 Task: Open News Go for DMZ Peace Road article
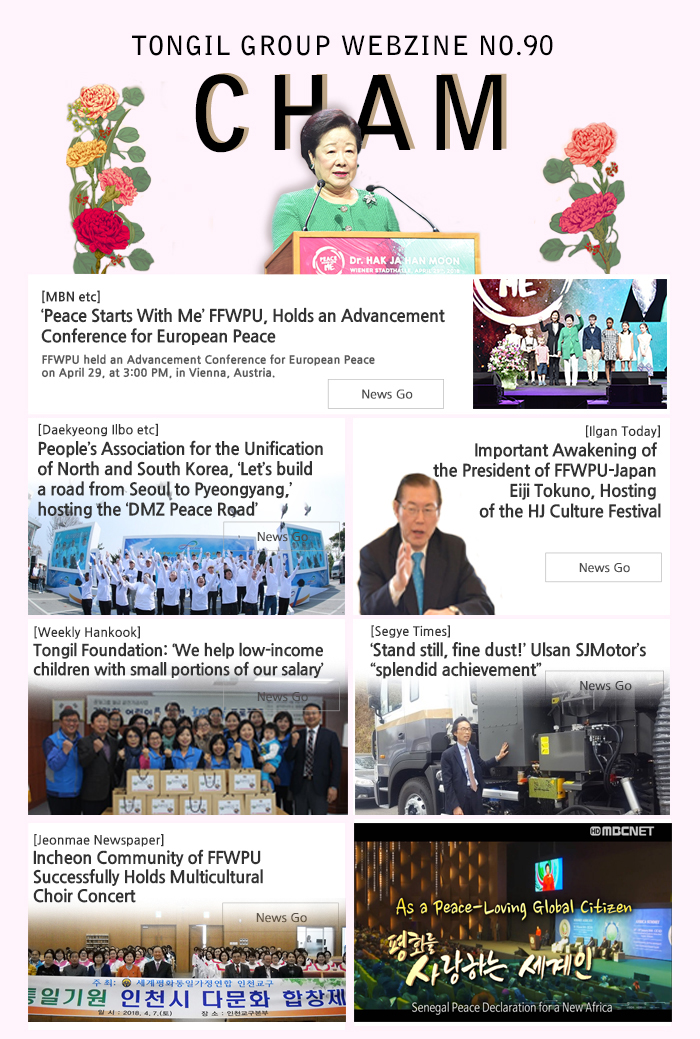[281, 537]
